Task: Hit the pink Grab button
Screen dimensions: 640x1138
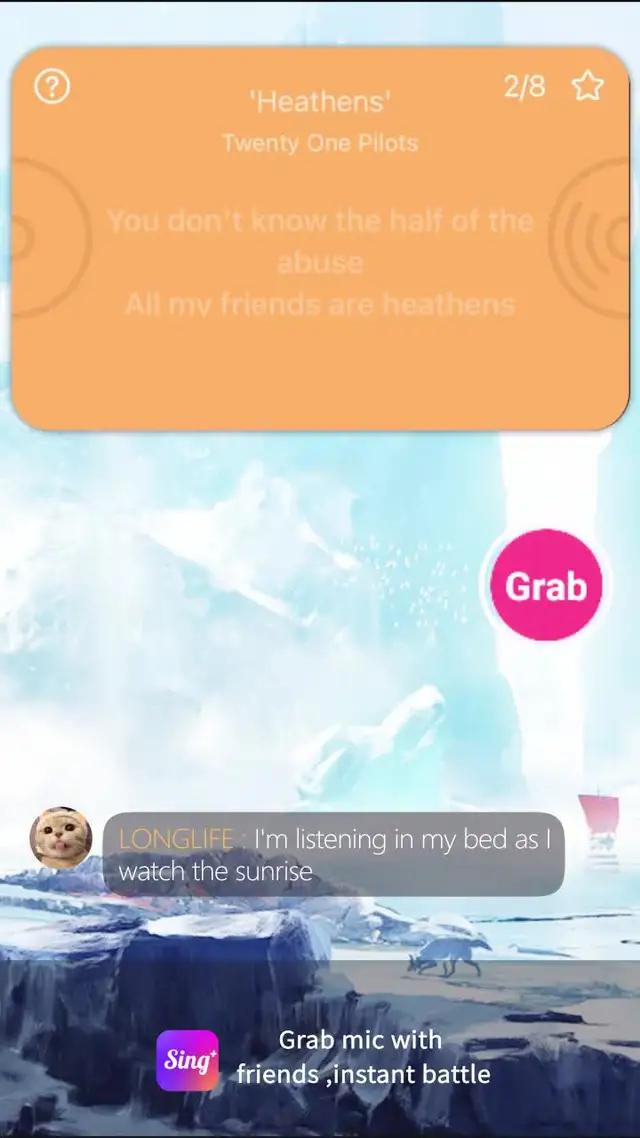Action: pos(546,586)
